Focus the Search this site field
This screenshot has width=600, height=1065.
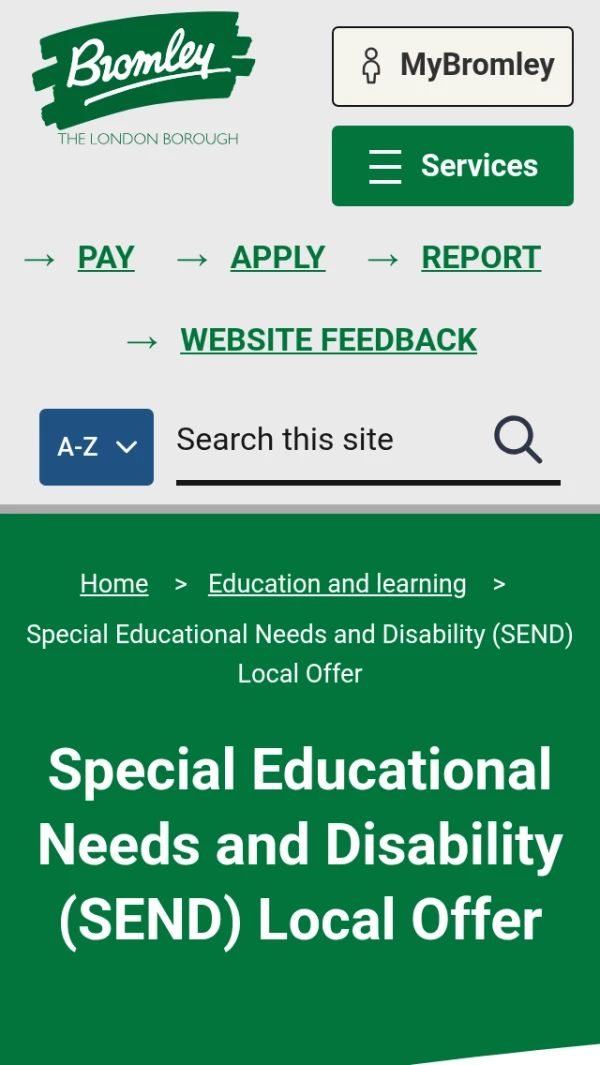tap(325, 440)
